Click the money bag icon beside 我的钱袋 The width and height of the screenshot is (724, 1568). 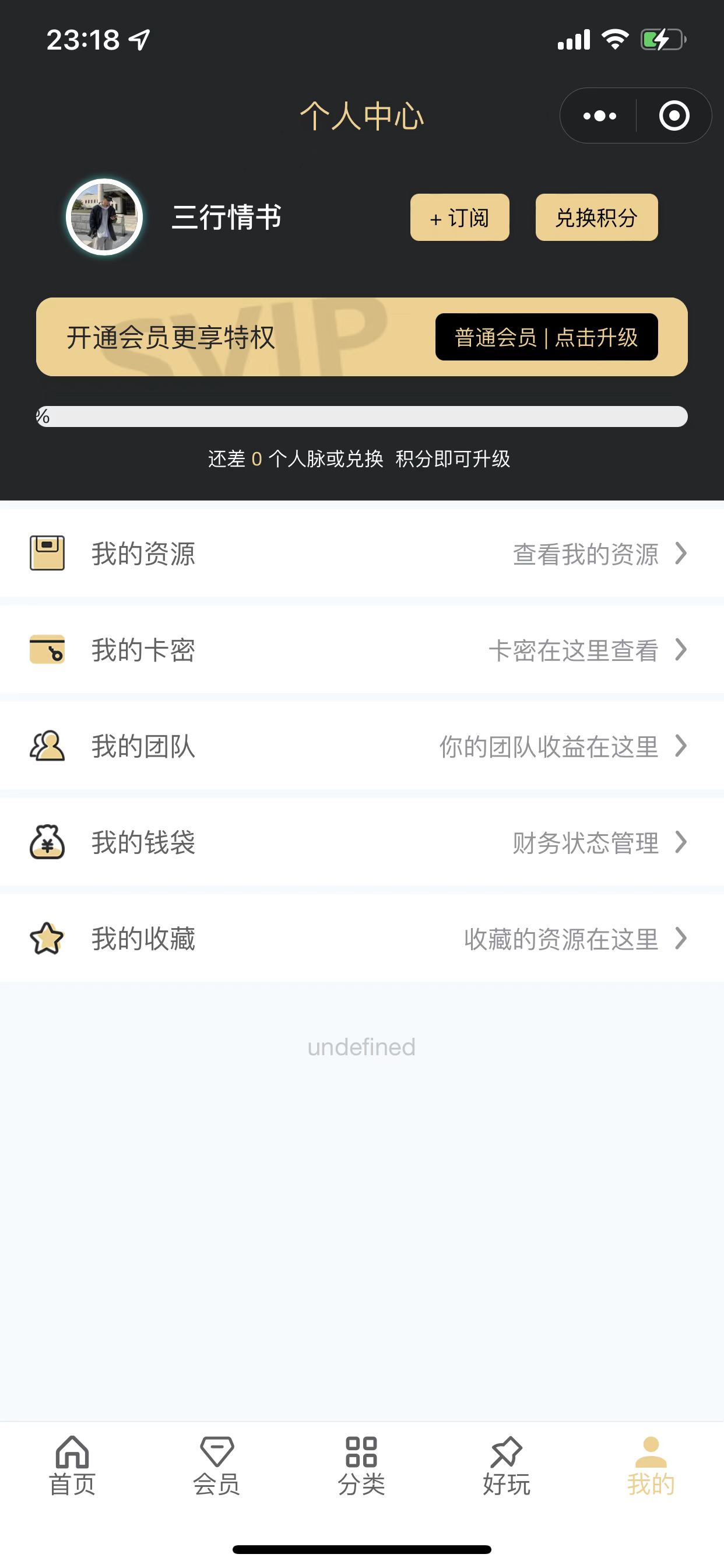(x=48, y=842)
